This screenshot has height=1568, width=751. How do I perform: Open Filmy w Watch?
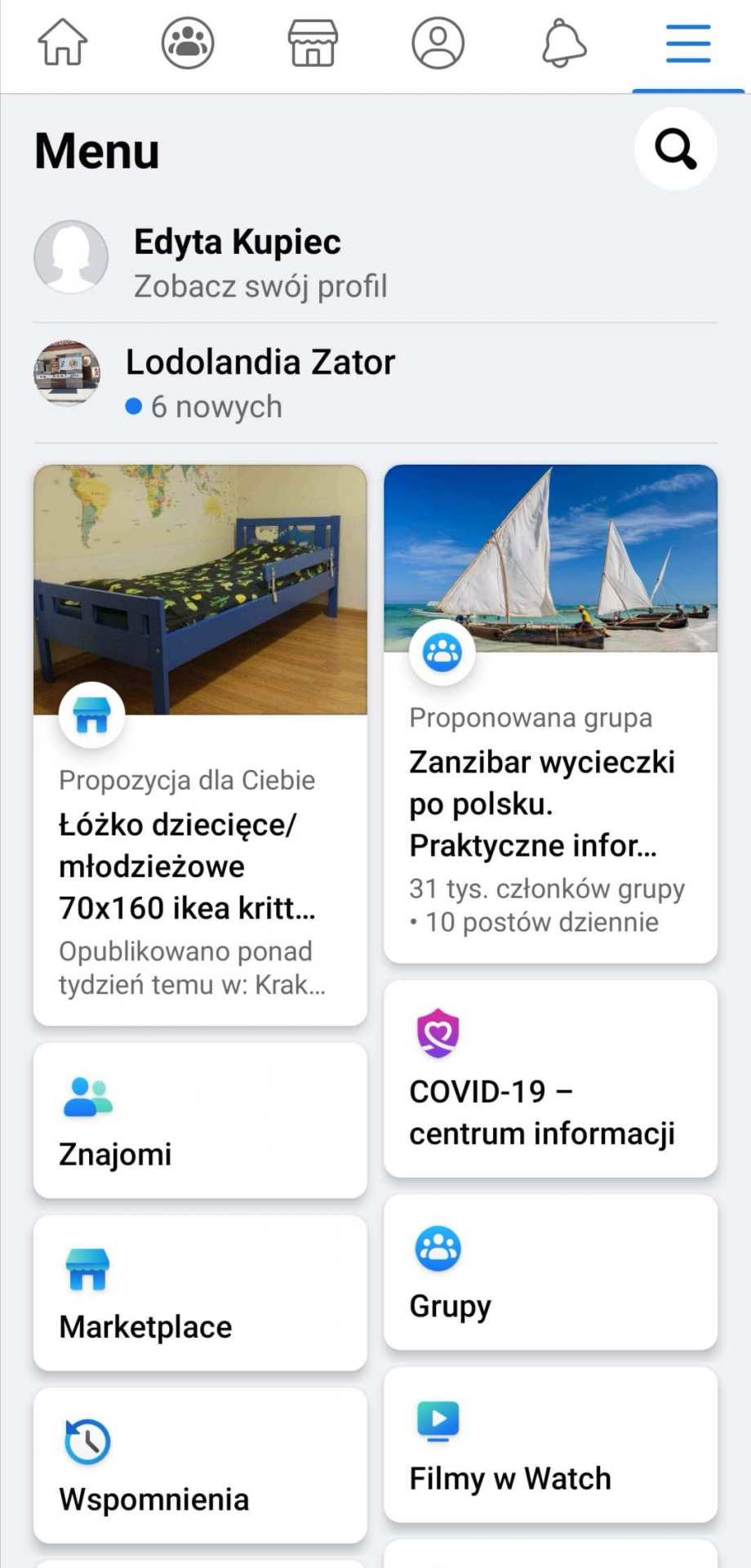(x=550, y=1444)
